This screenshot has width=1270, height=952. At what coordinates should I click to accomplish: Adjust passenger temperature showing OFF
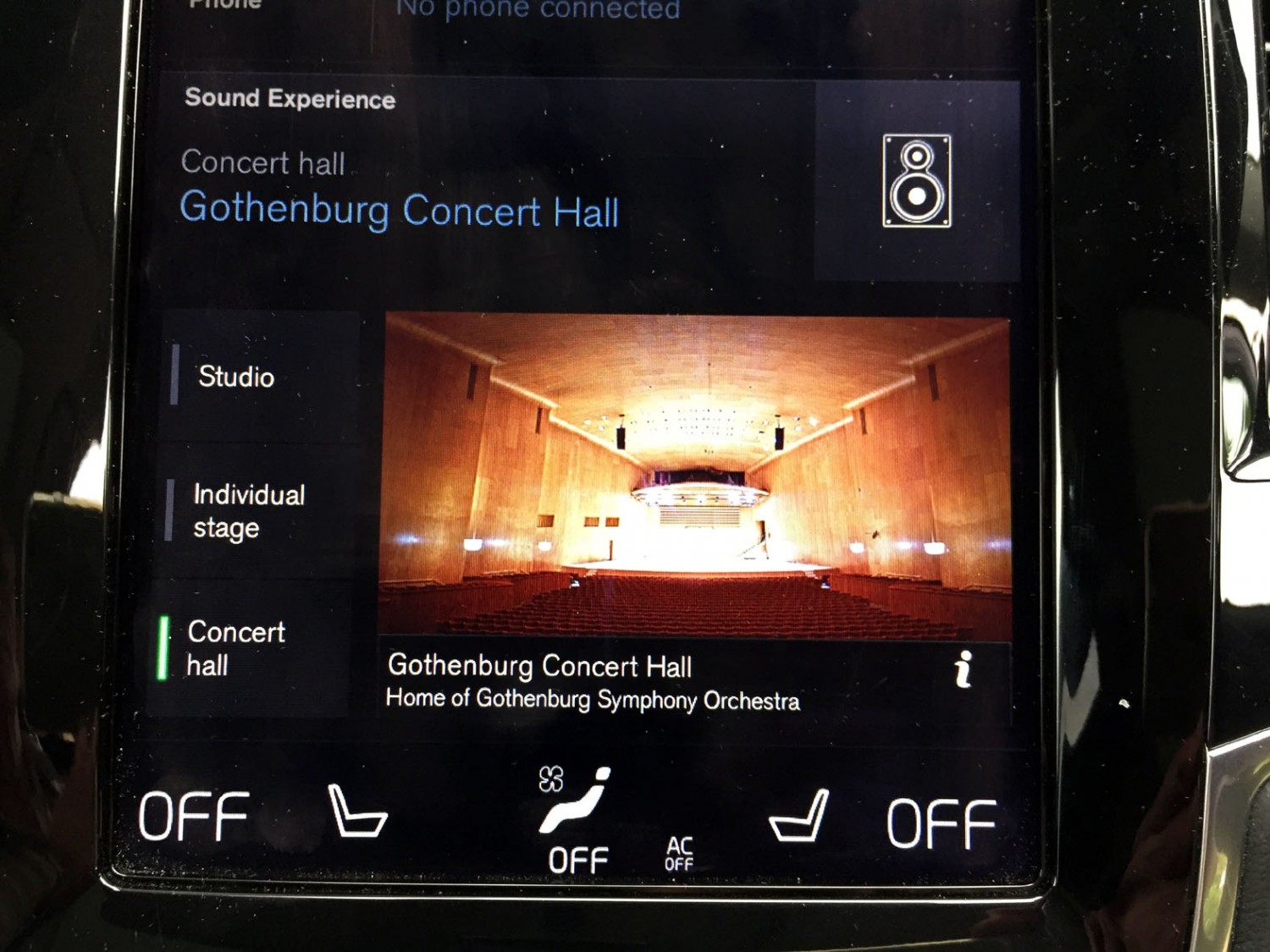point(941,823)
